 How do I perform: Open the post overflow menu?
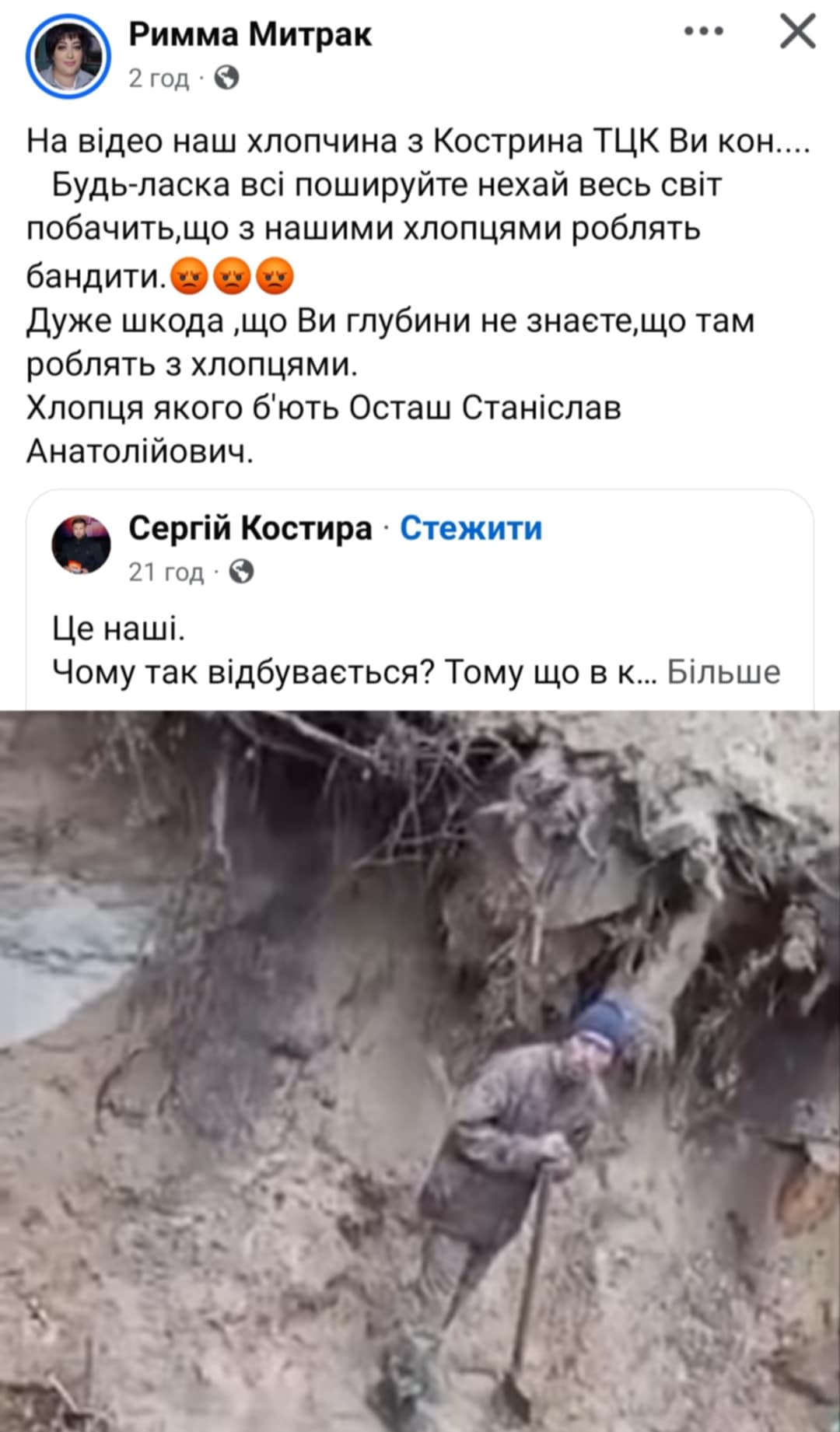[703, 32]
